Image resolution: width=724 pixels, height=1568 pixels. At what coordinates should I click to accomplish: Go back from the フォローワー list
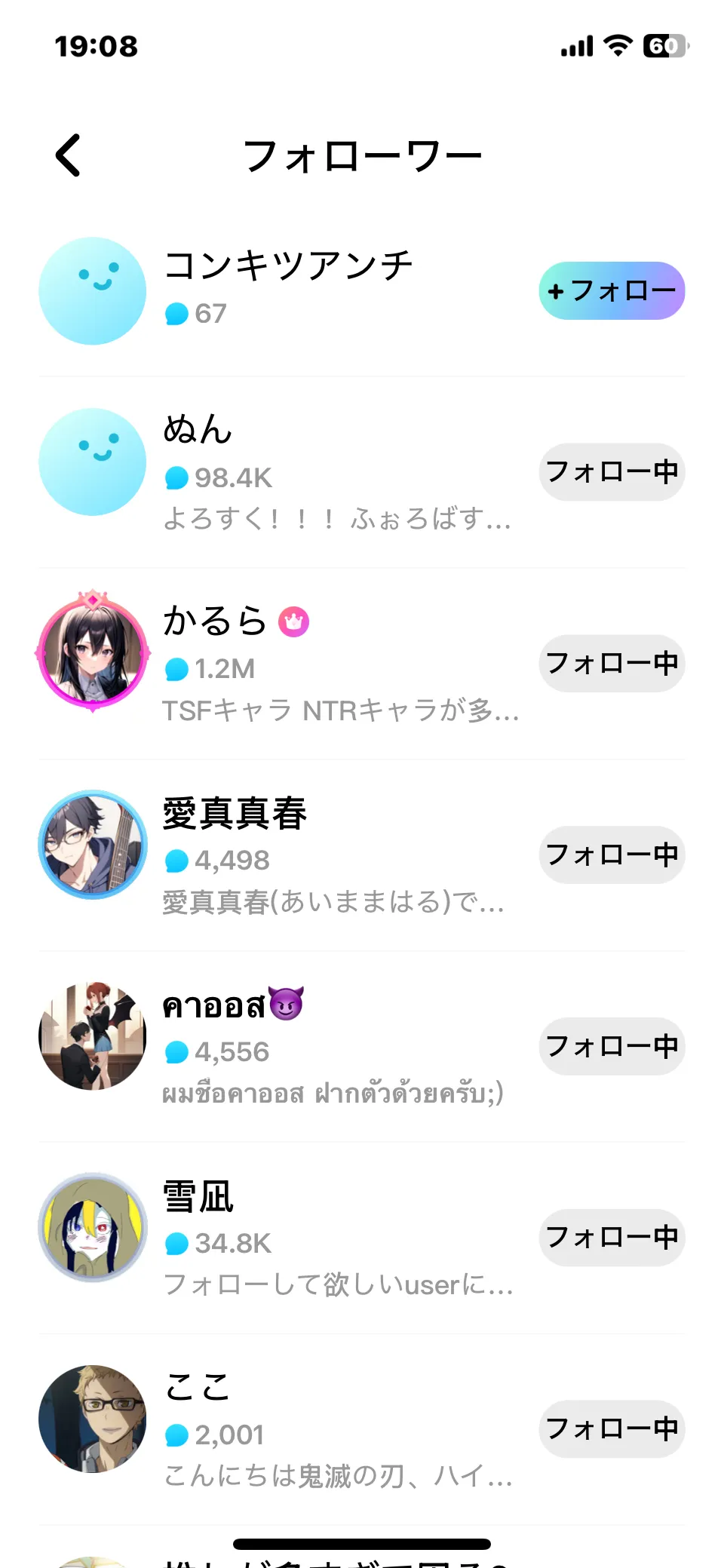click(x=69, y=155)
